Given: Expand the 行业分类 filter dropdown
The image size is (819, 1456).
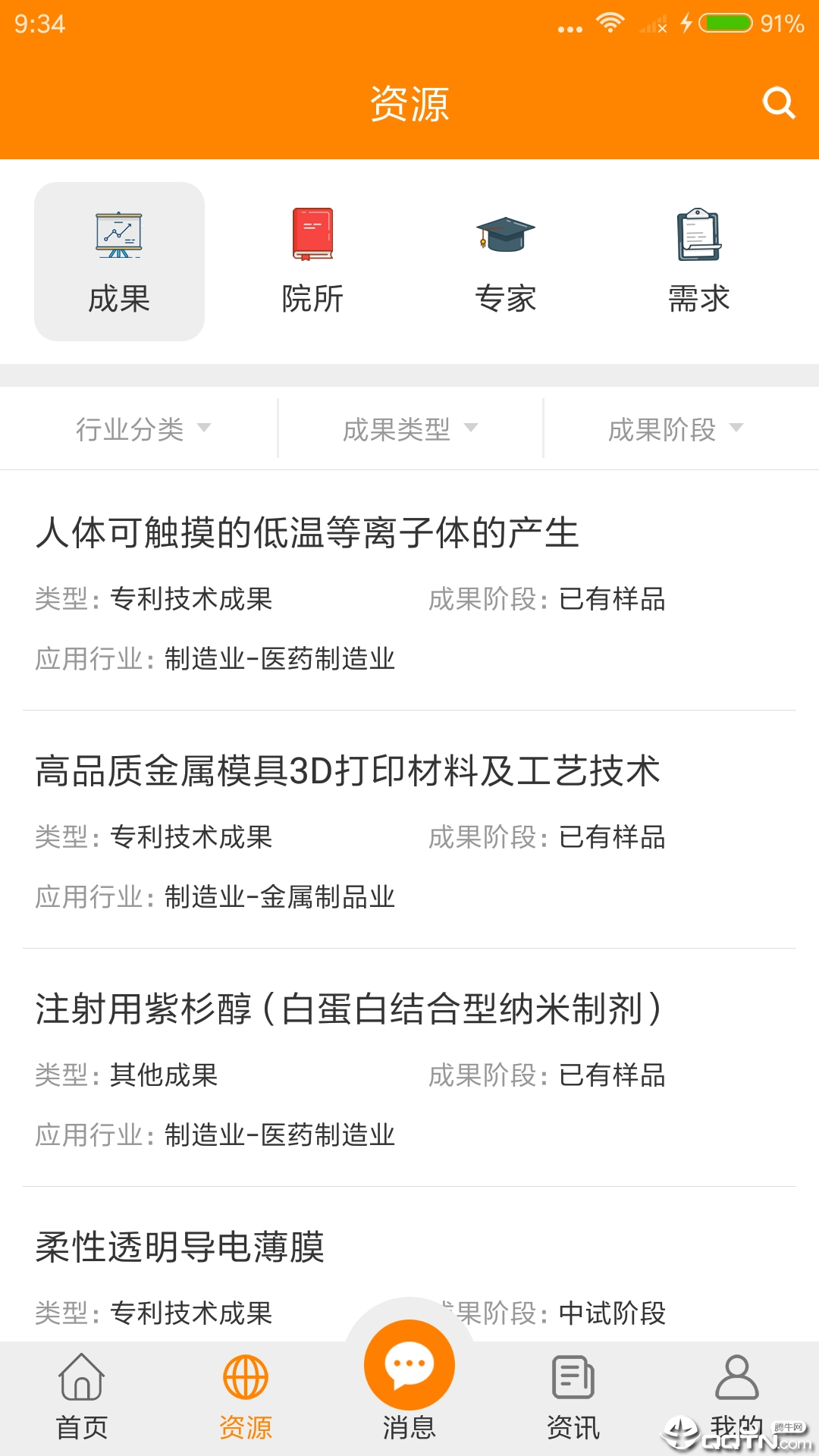Looking at the screenshot, I should [142, 428].
